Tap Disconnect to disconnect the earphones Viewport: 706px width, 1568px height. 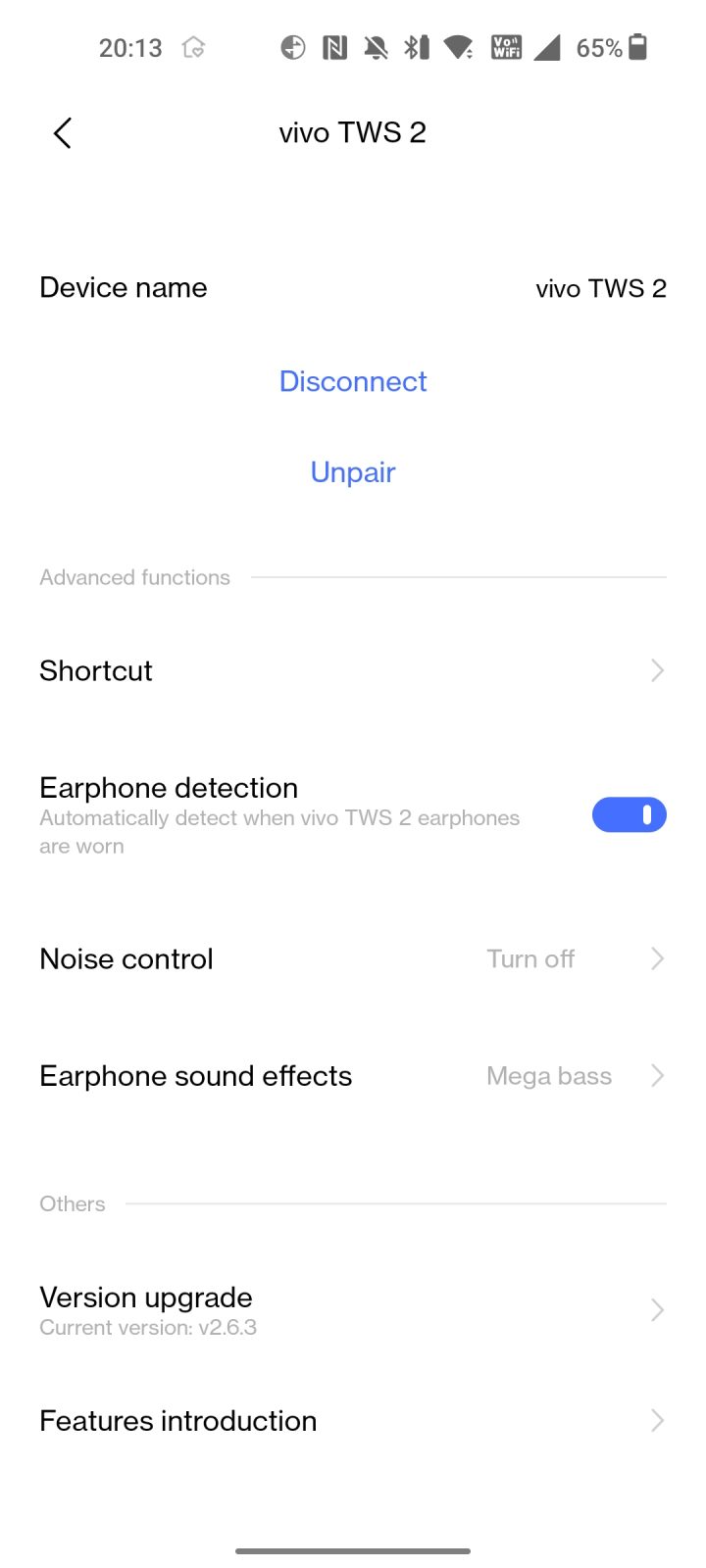click(353, 381)
